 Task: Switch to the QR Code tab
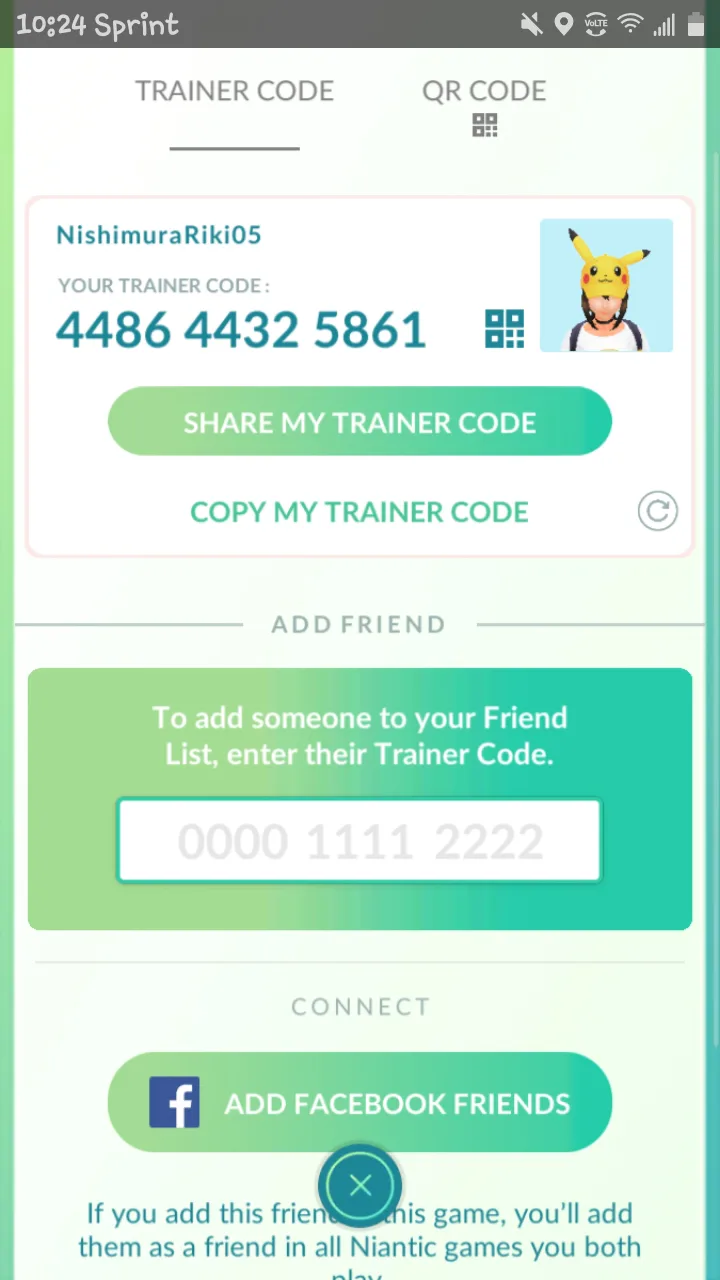coord(484,104)
